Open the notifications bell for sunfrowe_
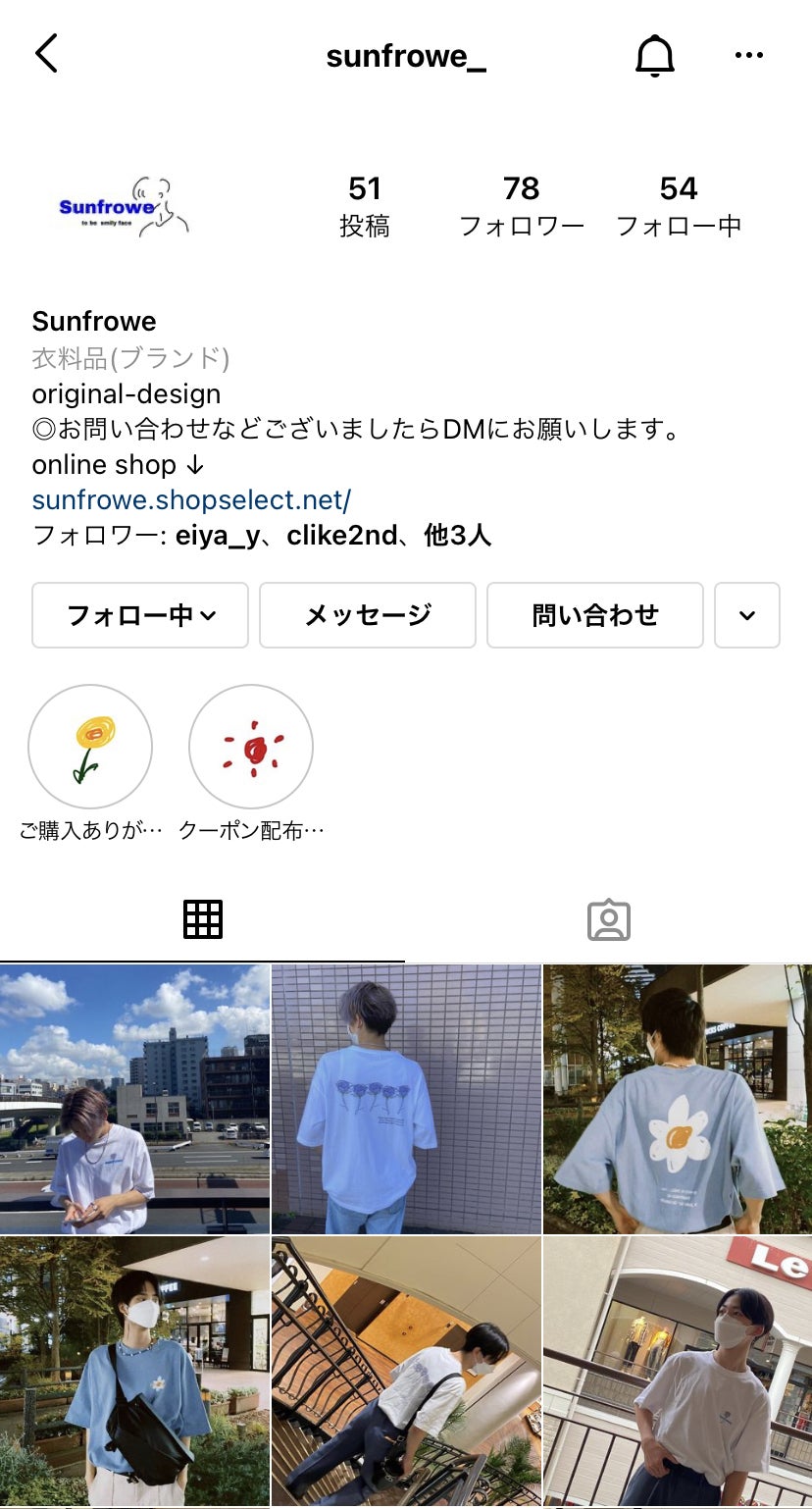812x1509 pixels. 654,56
